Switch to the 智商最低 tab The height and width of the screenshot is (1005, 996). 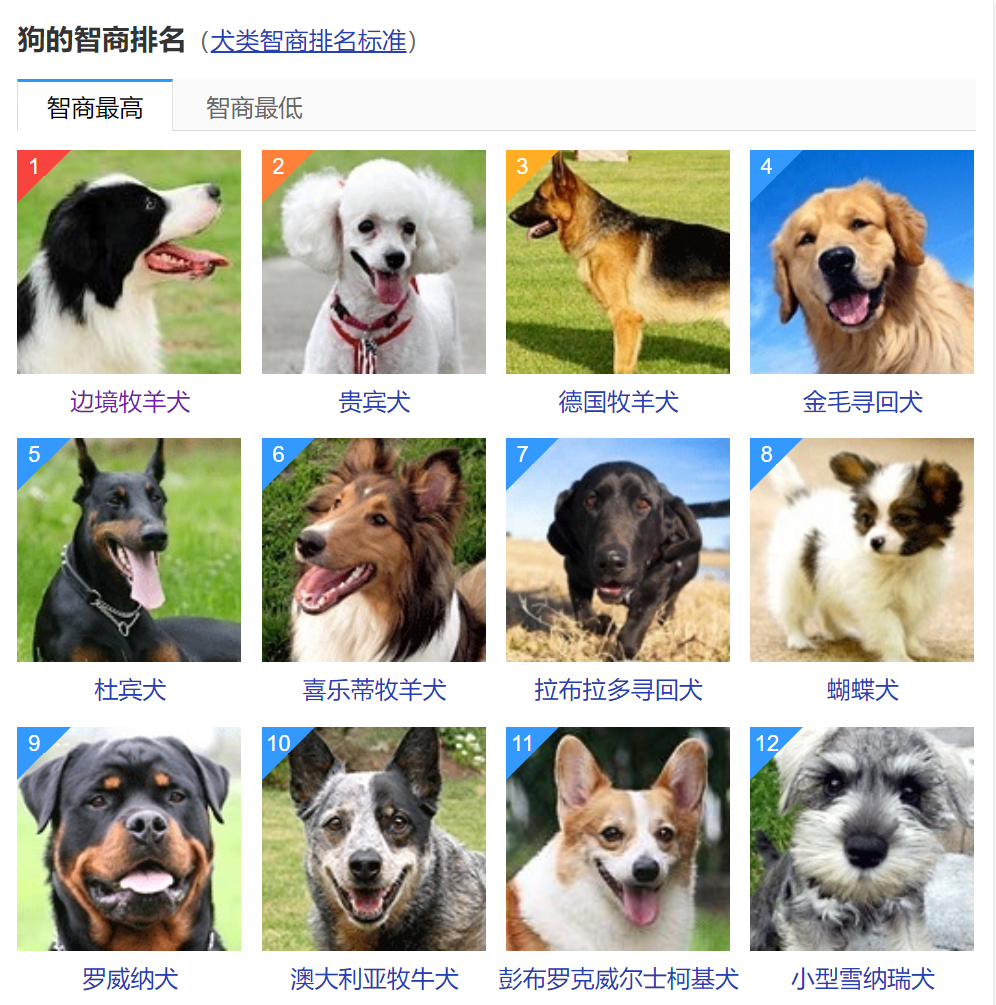tap(254, 107)
